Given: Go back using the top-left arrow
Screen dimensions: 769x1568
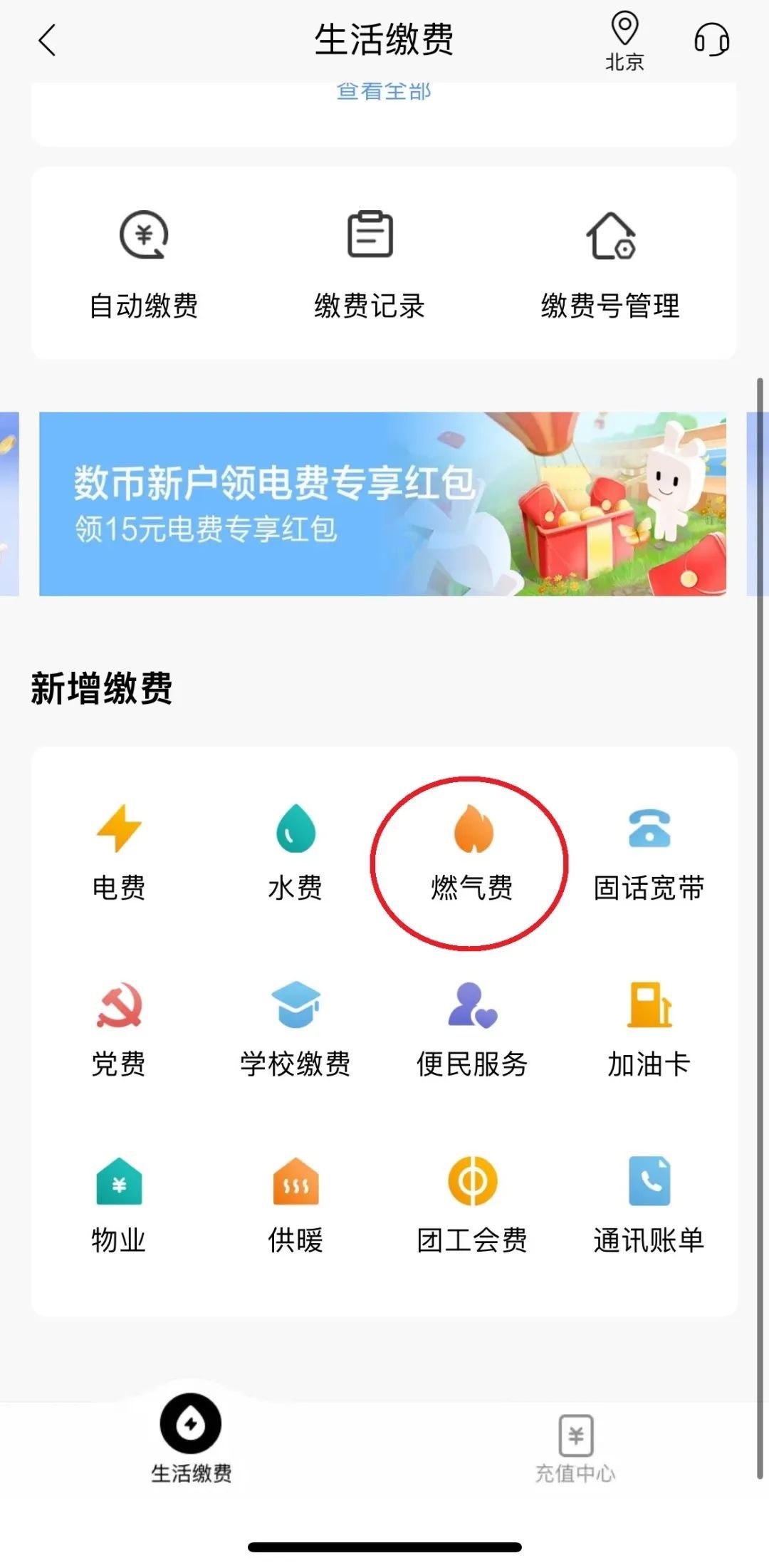Looking at the screenshot, I should click(x=47, y=40).
